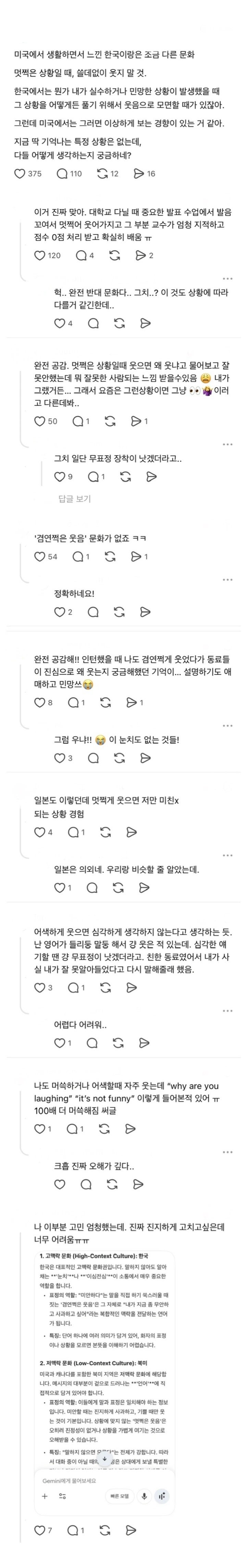Like the reply '그럼 우냐!! 이 눈치도 없는 것들!'
Screen dimensions: 247x1568
pyautogui.click(x=60, y=758)
